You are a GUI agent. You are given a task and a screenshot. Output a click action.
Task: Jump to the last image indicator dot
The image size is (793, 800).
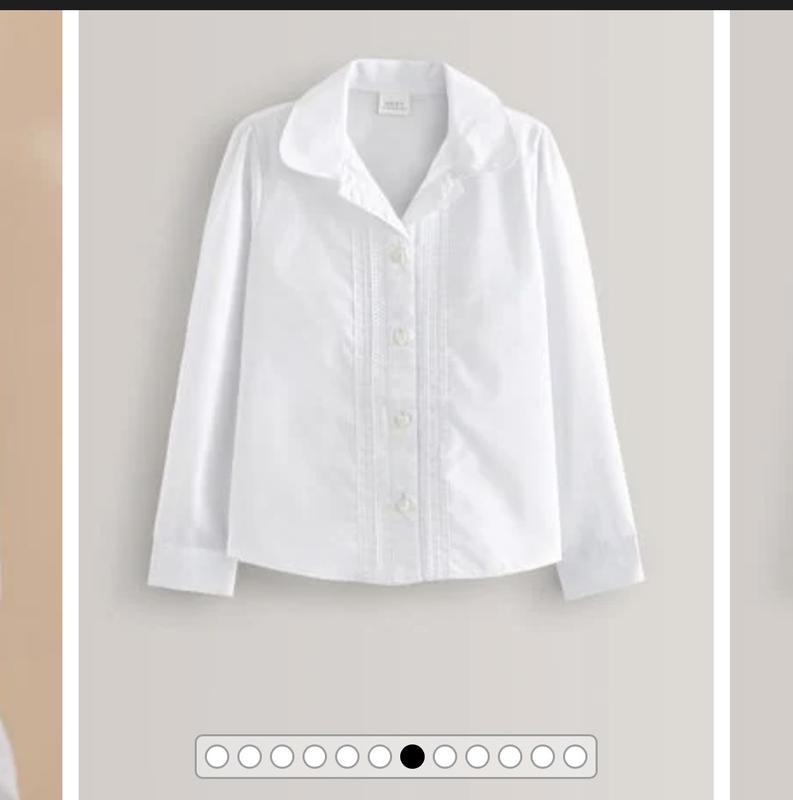click(x=575, y=757)
